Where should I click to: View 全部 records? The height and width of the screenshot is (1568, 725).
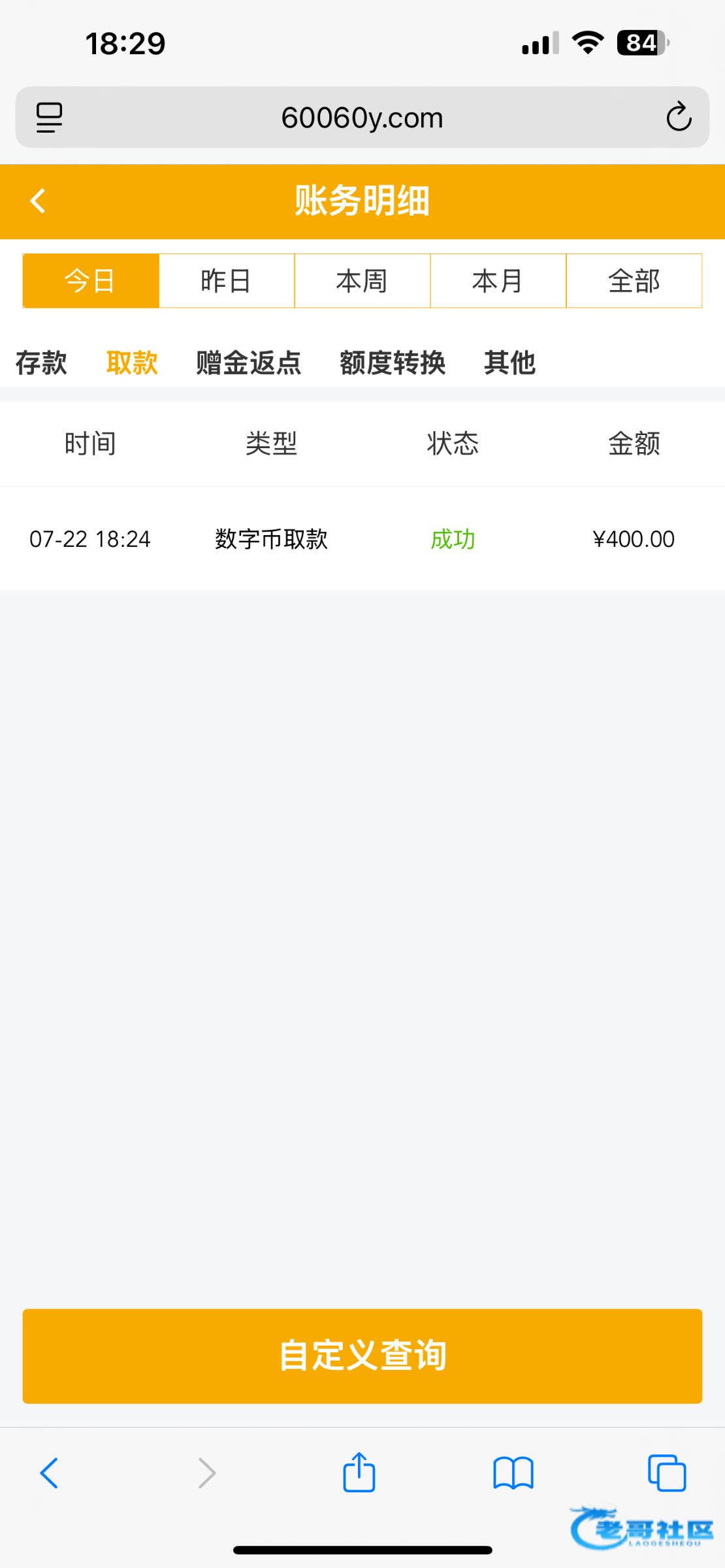click(x=634, y=281)
